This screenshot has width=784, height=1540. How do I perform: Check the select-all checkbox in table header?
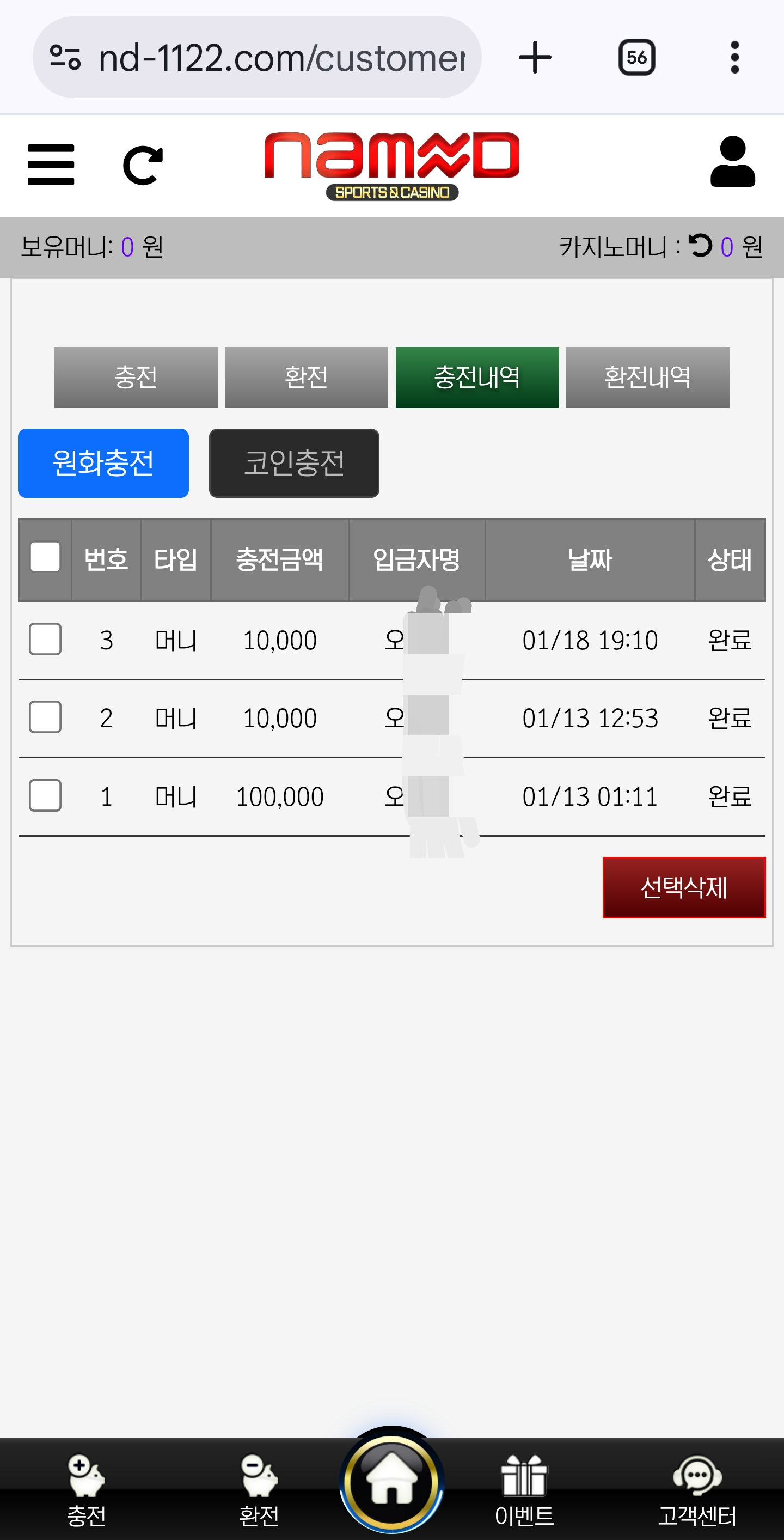pos(45,557)
